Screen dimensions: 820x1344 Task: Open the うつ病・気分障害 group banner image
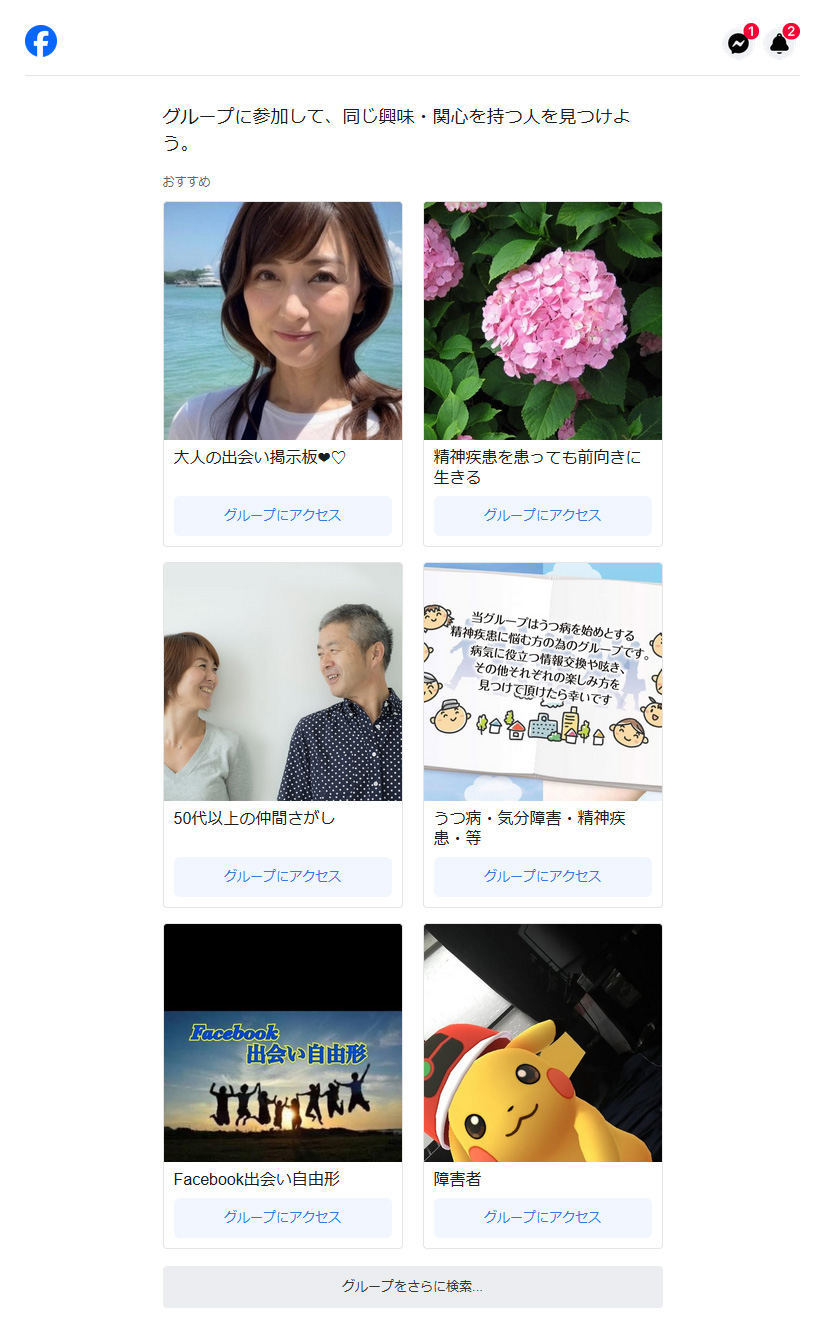543,682
